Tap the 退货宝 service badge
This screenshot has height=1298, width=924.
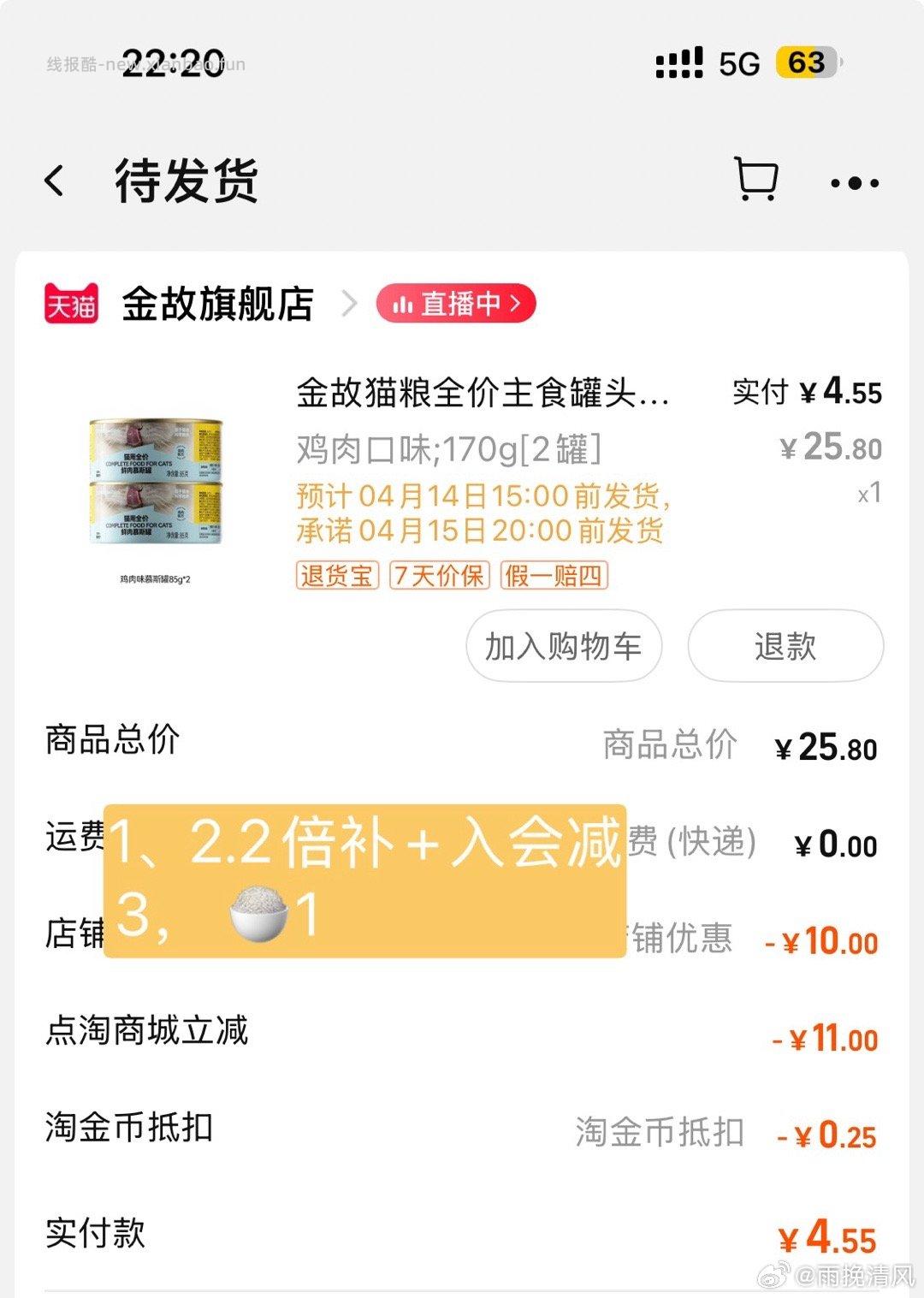pos(337,577)
